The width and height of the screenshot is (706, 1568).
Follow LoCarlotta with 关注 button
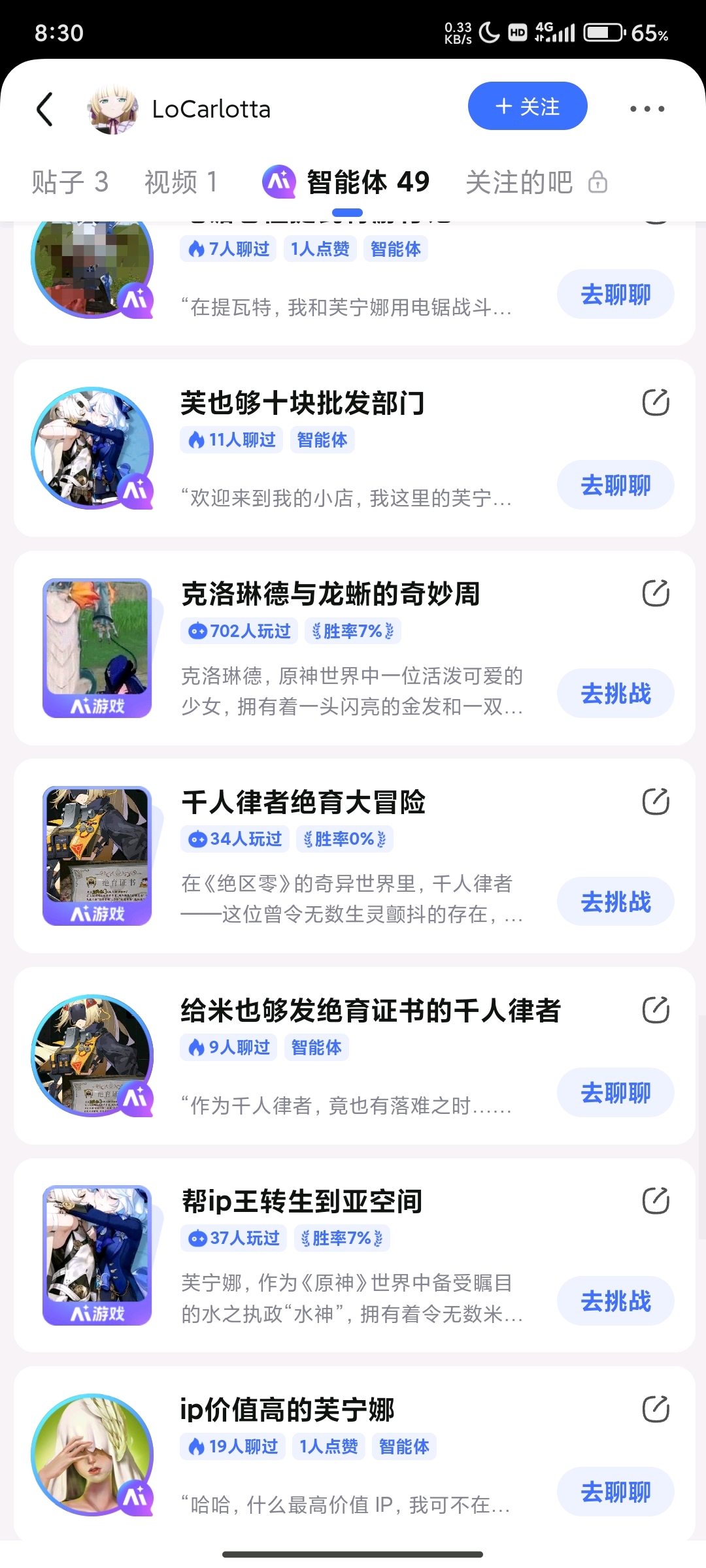click(527, 106)
